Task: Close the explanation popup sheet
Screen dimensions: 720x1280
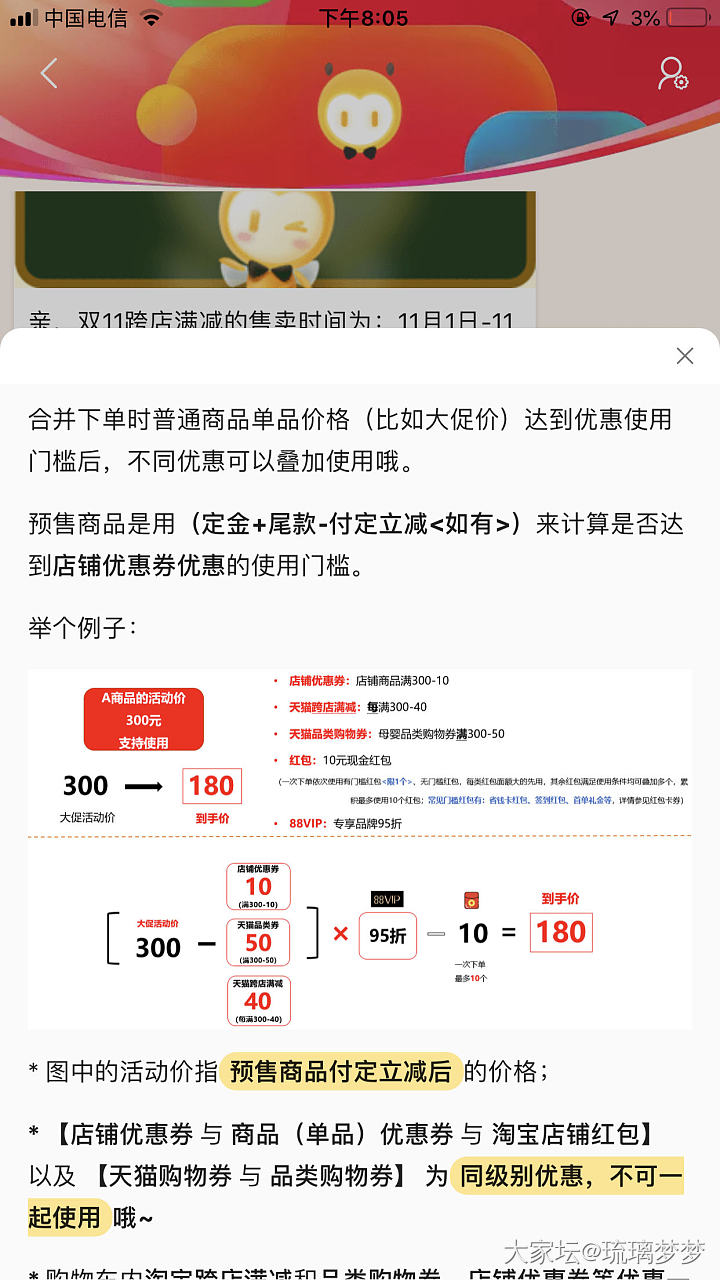Action: pos(685,356)
